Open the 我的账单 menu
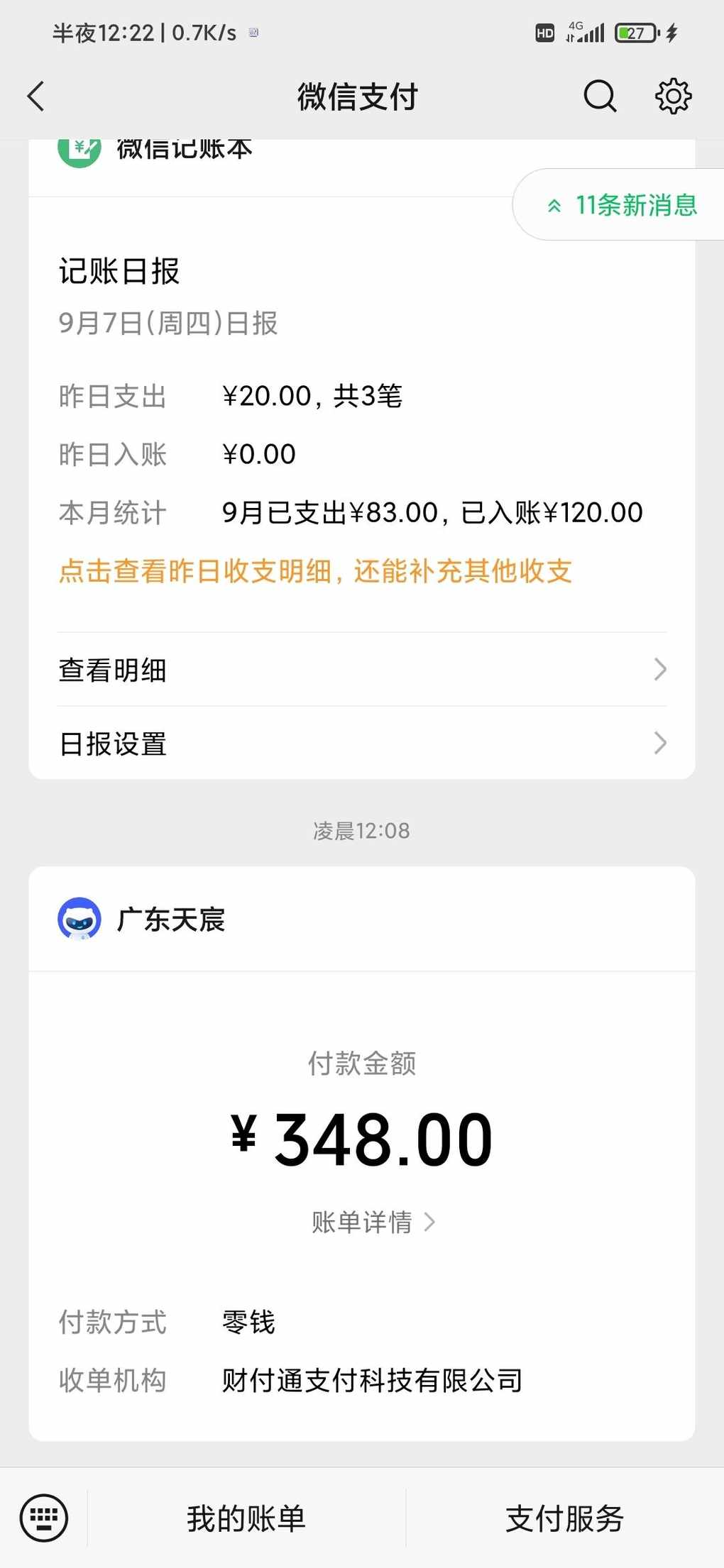Viewport: 724px width, 1568px height. (246, 1518)
